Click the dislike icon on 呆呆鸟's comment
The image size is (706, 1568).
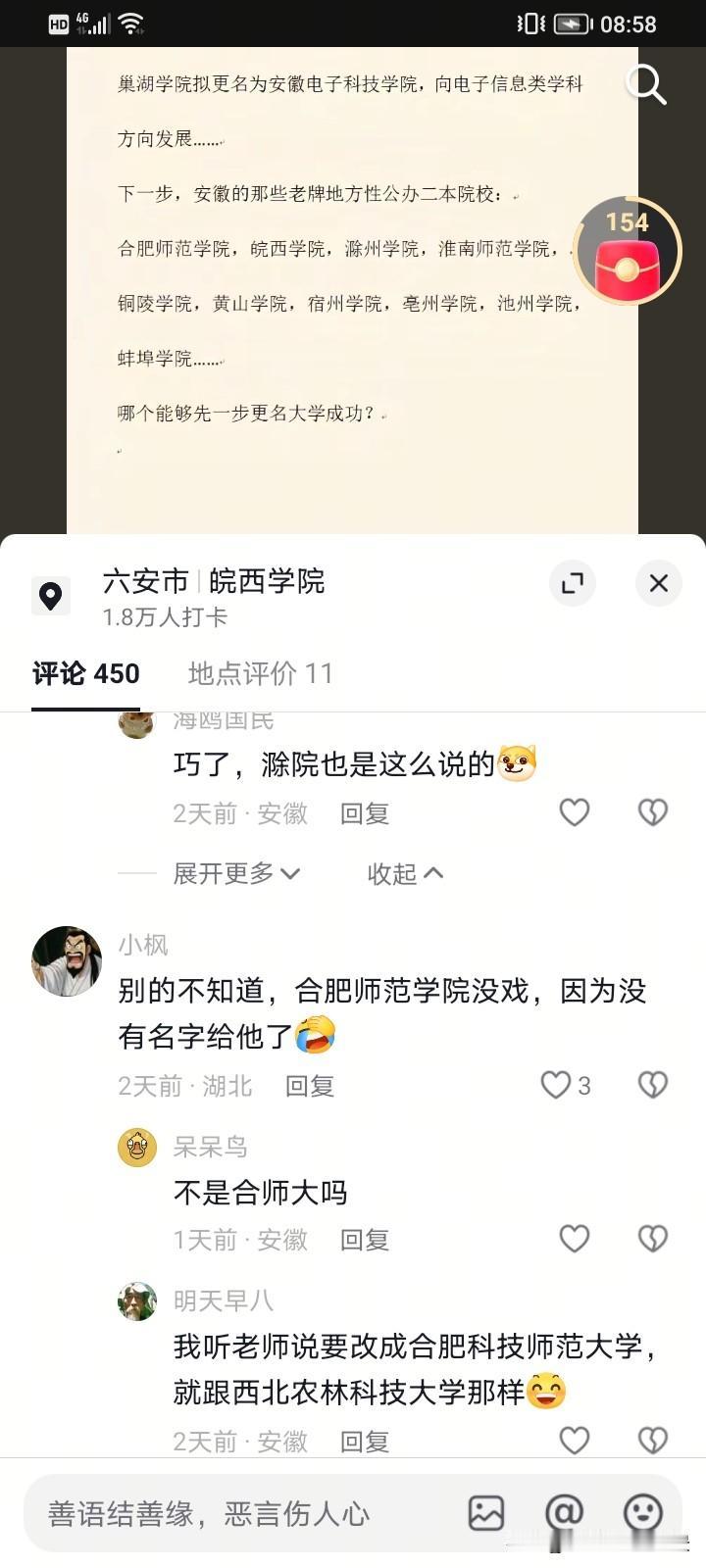pos(651,1239)
